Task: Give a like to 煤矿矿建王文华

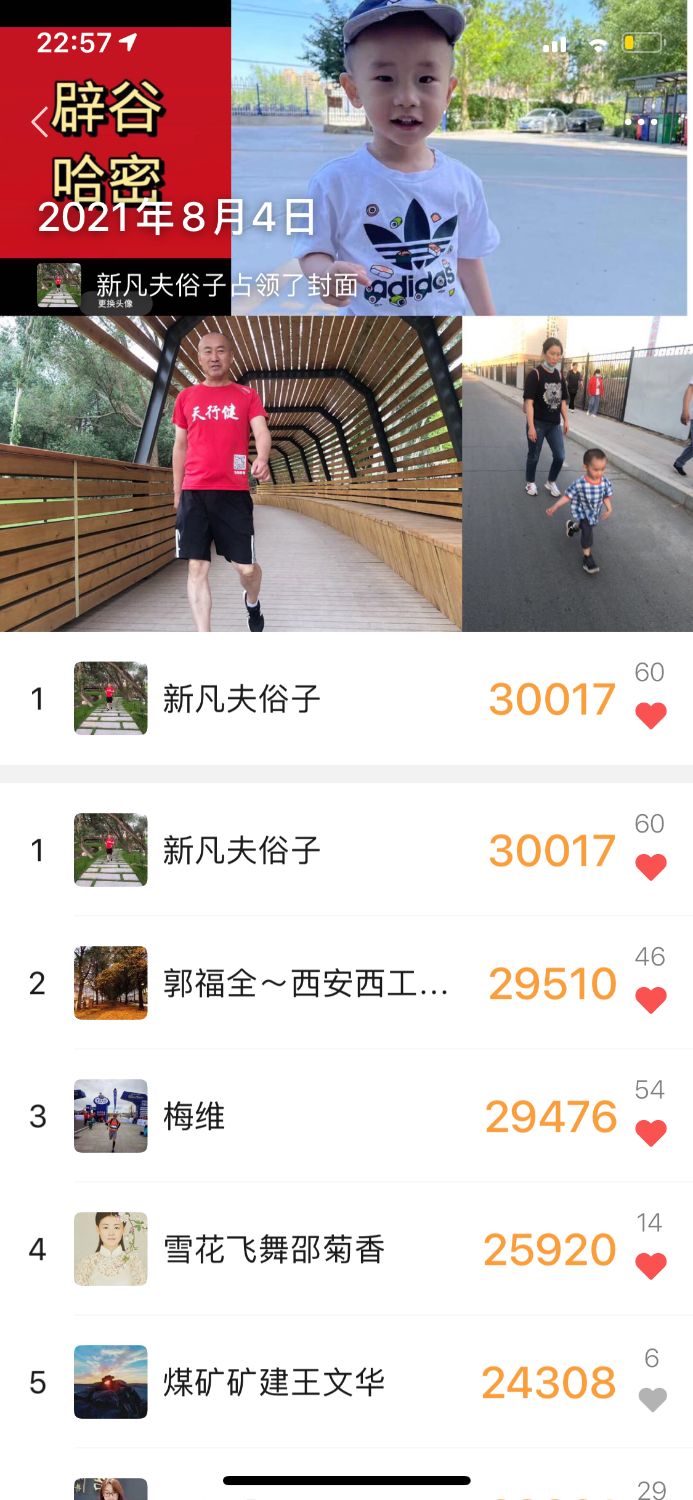Action: [652, 1400]
